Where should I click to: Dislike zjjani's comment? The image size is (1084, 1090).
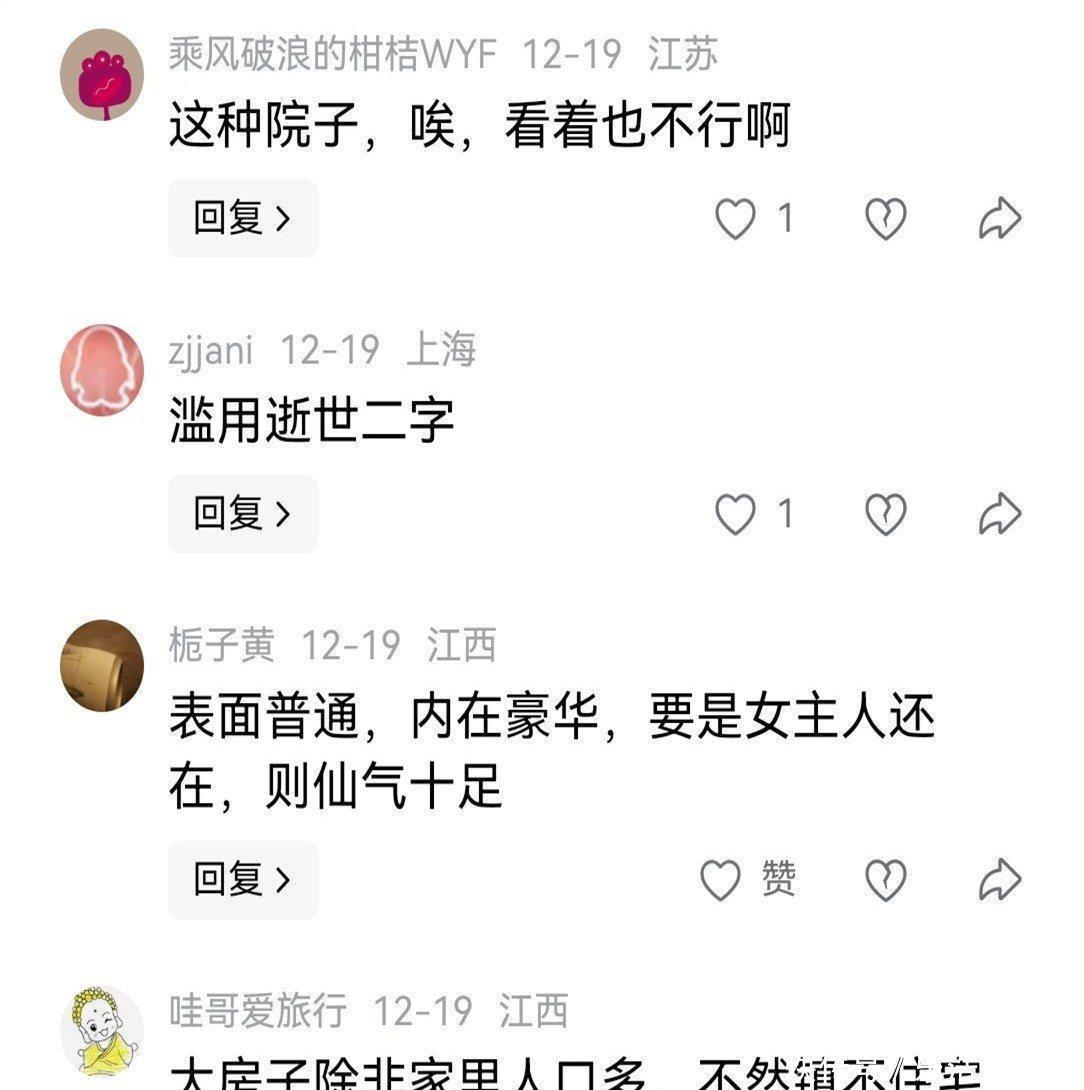(x=885, y=514)
